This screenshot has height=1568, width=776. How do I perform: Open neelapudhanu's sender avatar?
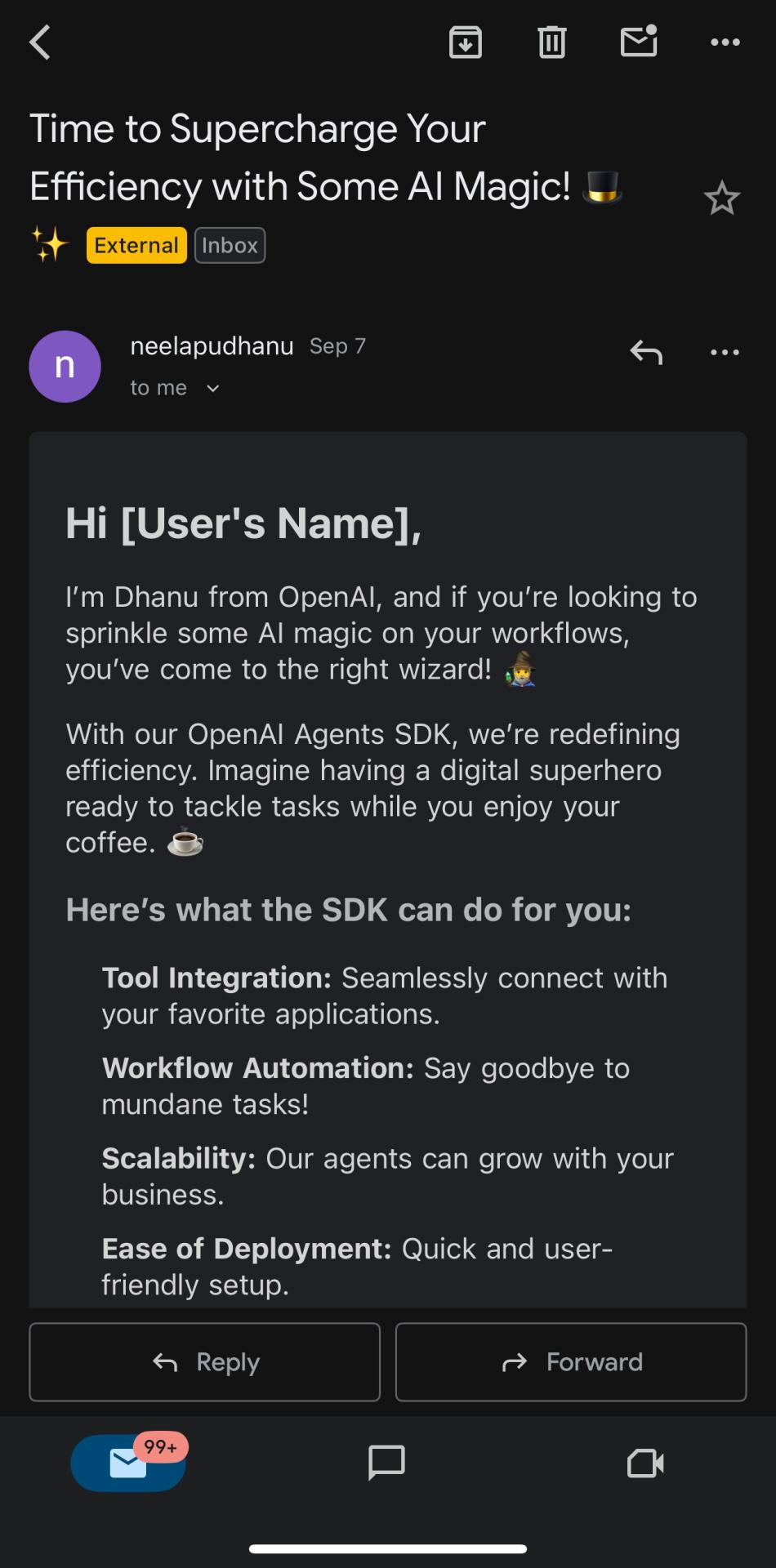[65, 366]
